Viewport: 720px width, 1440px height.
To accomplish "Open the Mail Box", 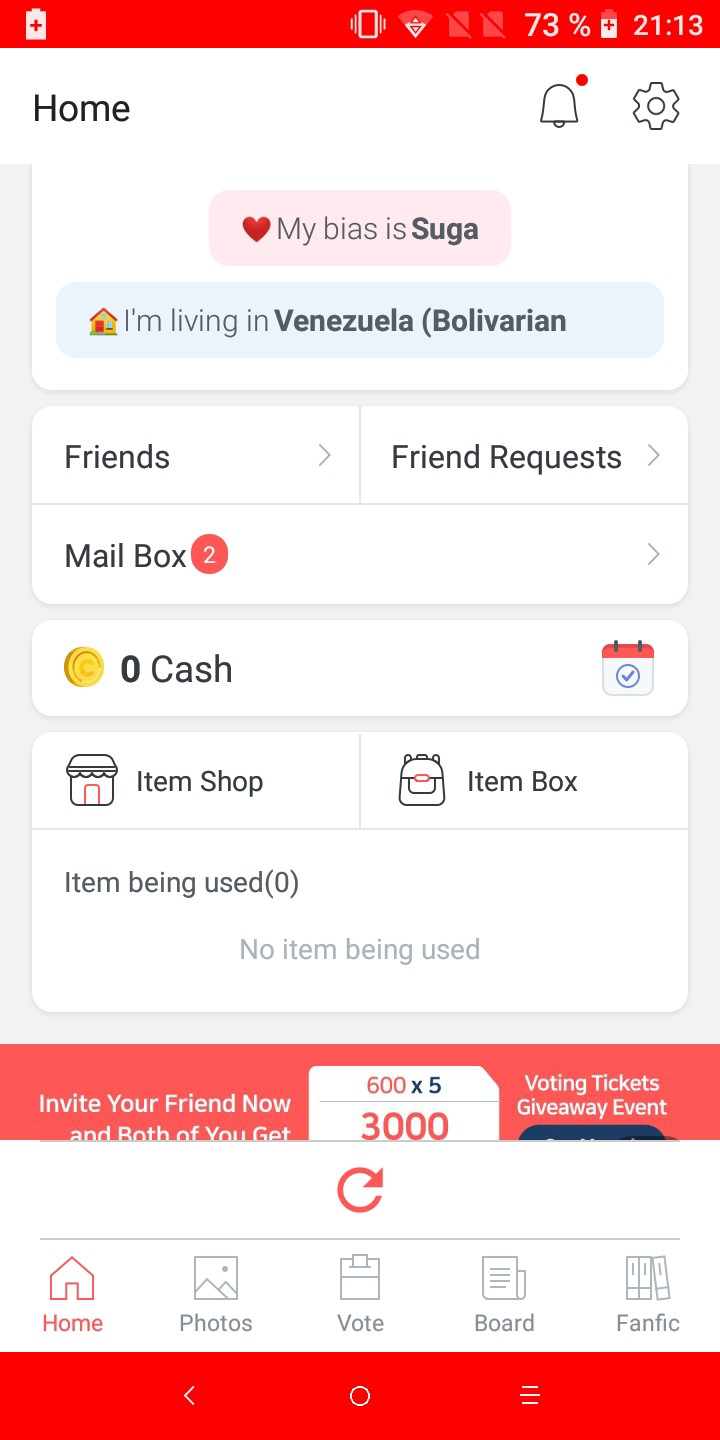I will tap(360, 555).
